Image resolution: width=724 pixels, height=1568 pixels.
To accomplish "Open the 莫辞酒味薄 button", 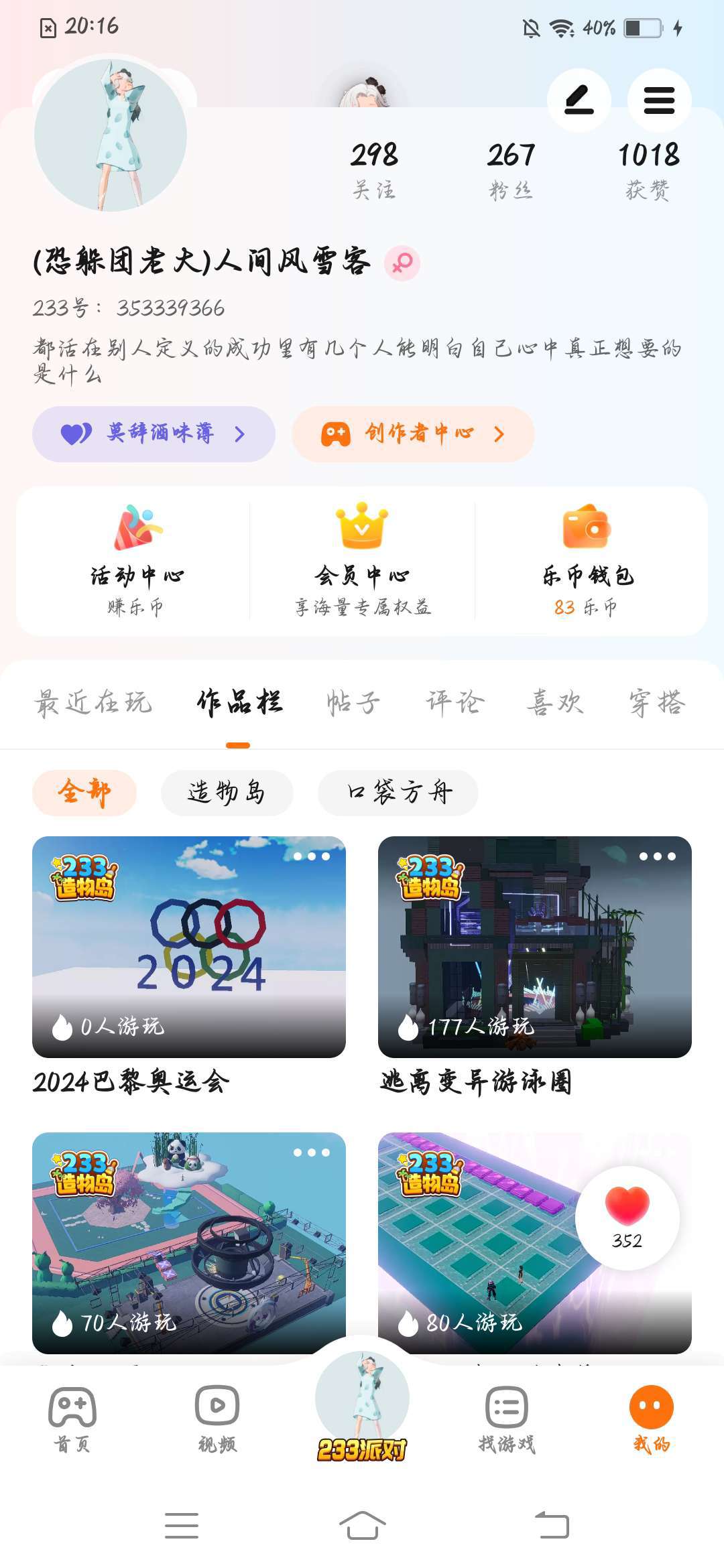I will [x=154, y=434].
